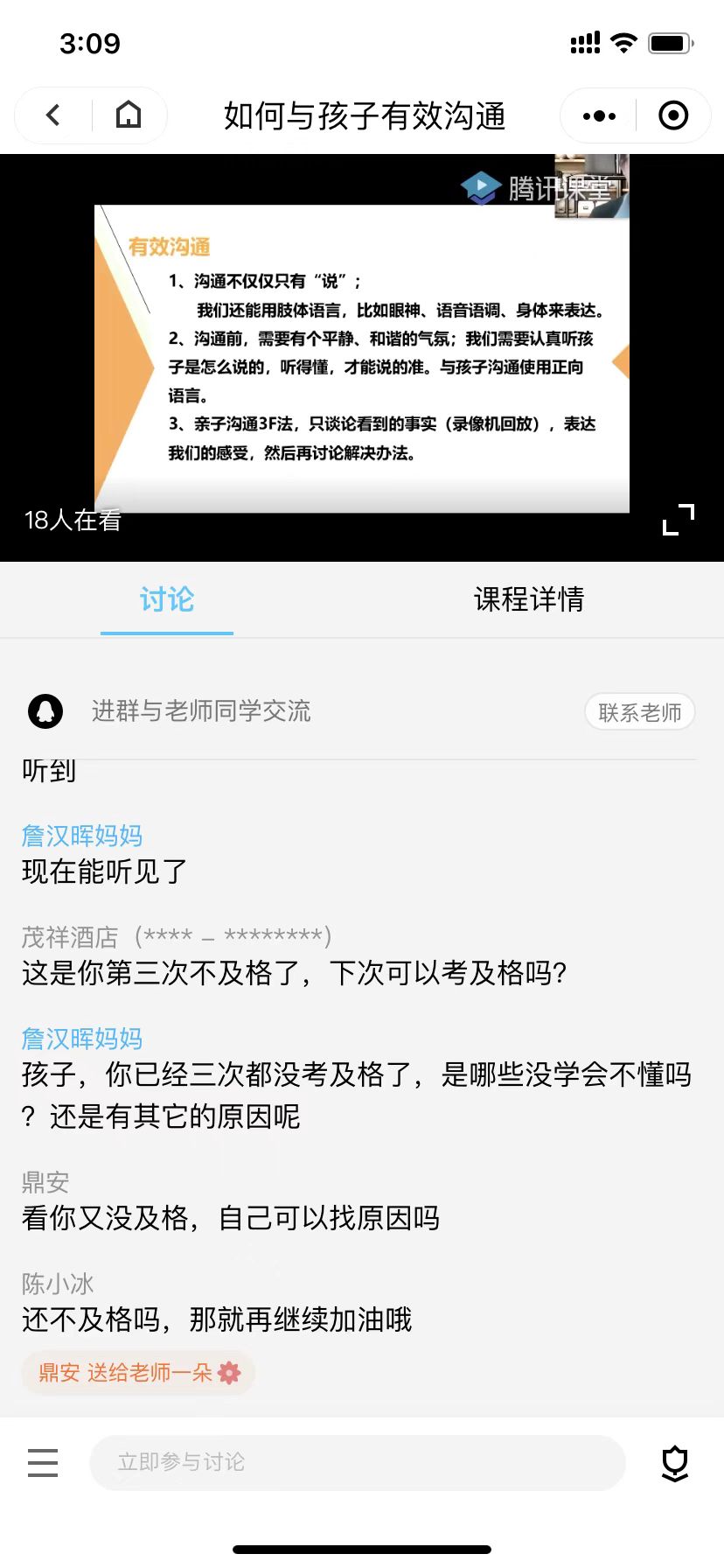Viewport: 724px width, 1568px height.
Task: Open the menu icon beside the discussion input
Action: pyautogui.click(x=43, y=1462)
